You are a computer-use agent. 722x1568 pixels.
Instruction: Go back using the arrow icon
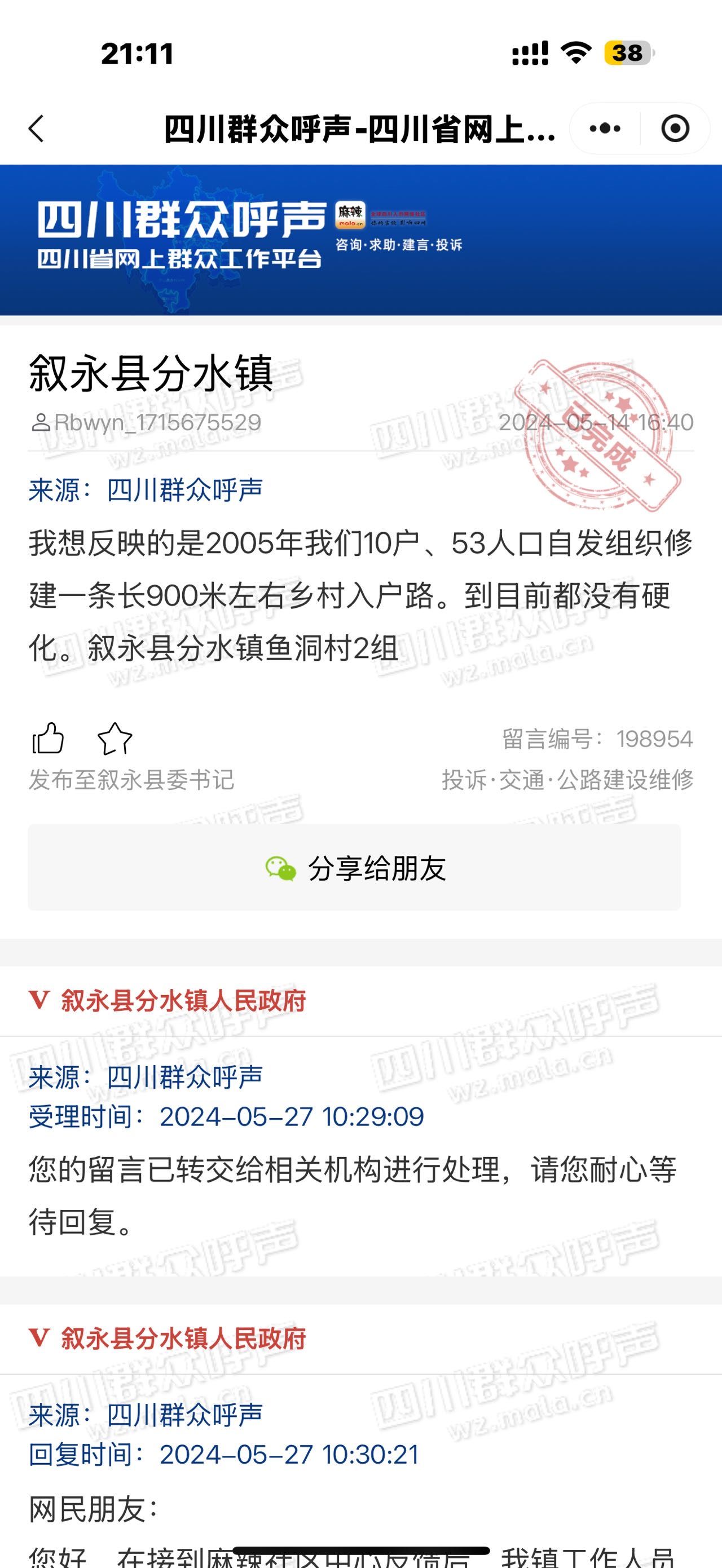[37, 129]
